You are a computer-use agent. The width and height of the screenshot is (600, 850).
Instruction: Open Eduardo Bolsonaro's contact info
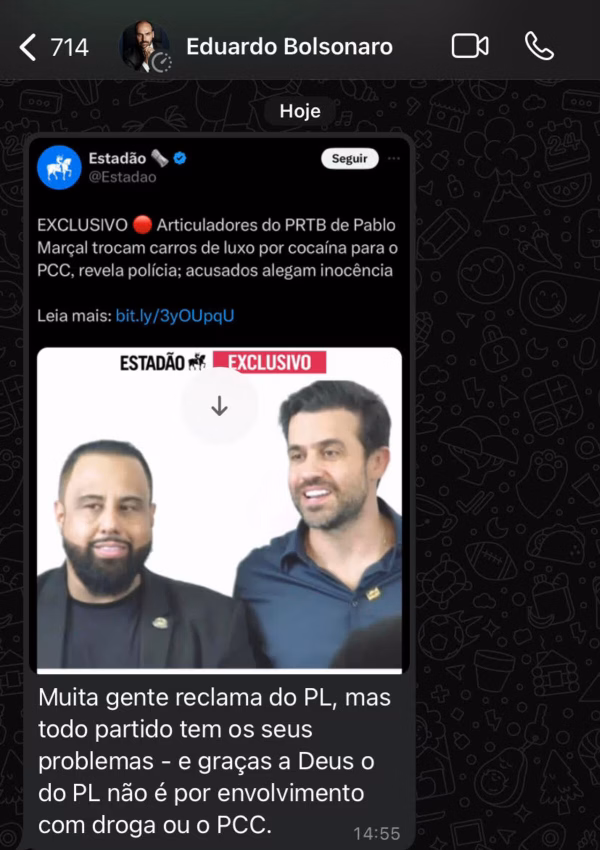point(289,47)
